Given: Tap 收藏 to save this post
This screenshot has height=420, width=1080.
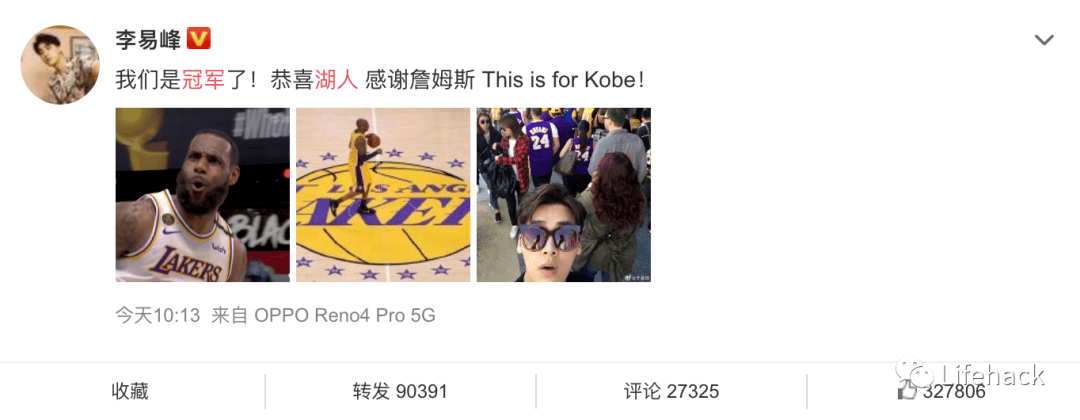Looking at the screenshot, I should click(x=130, y=391).
